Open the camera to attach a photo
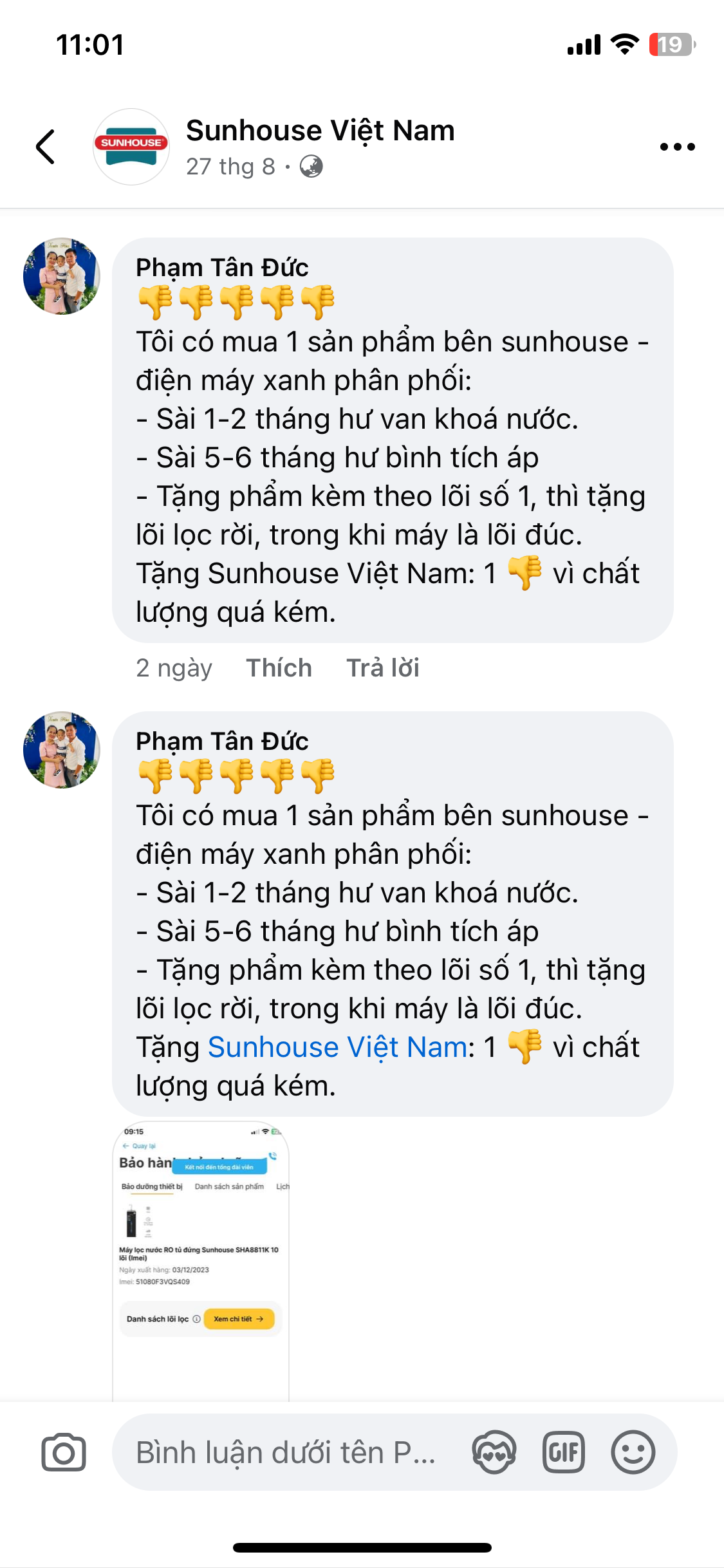The image size is (724, 1568). [x=64, y=1452]
